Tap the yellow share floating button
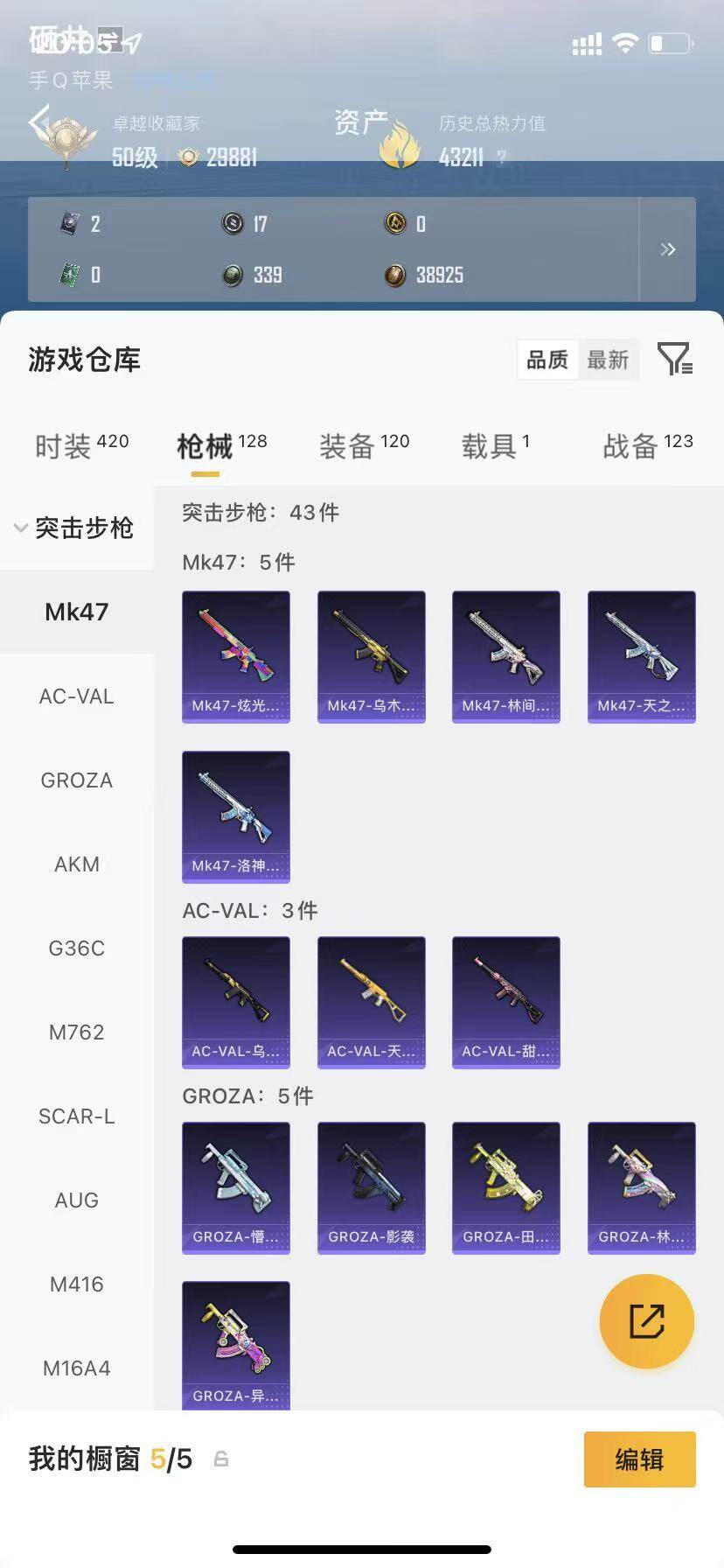The image size is (724, 1568). pyautogui.click(x=647, y=1321)
